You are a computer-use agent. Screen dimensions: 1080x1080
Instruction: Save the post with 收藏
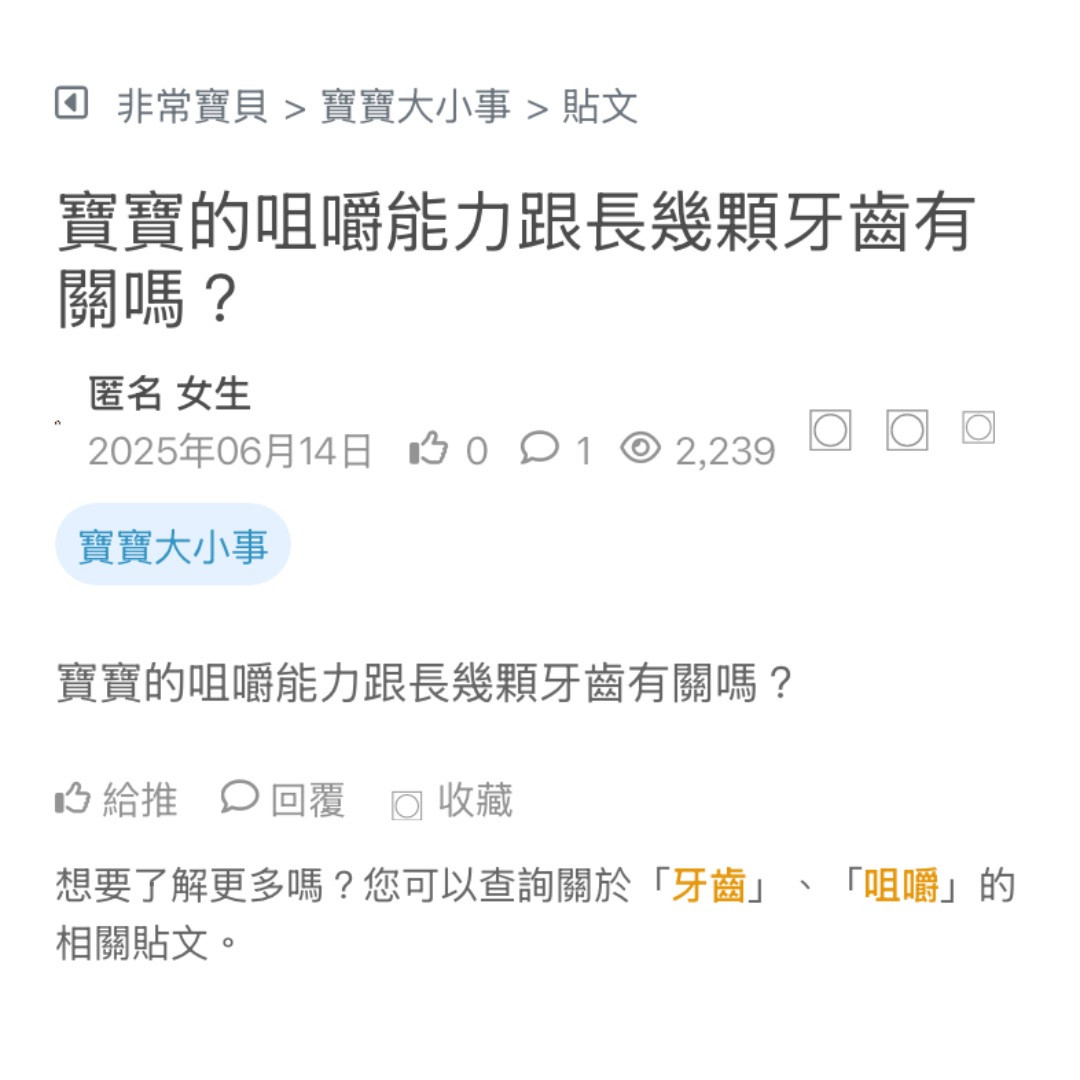coord(453,801)
